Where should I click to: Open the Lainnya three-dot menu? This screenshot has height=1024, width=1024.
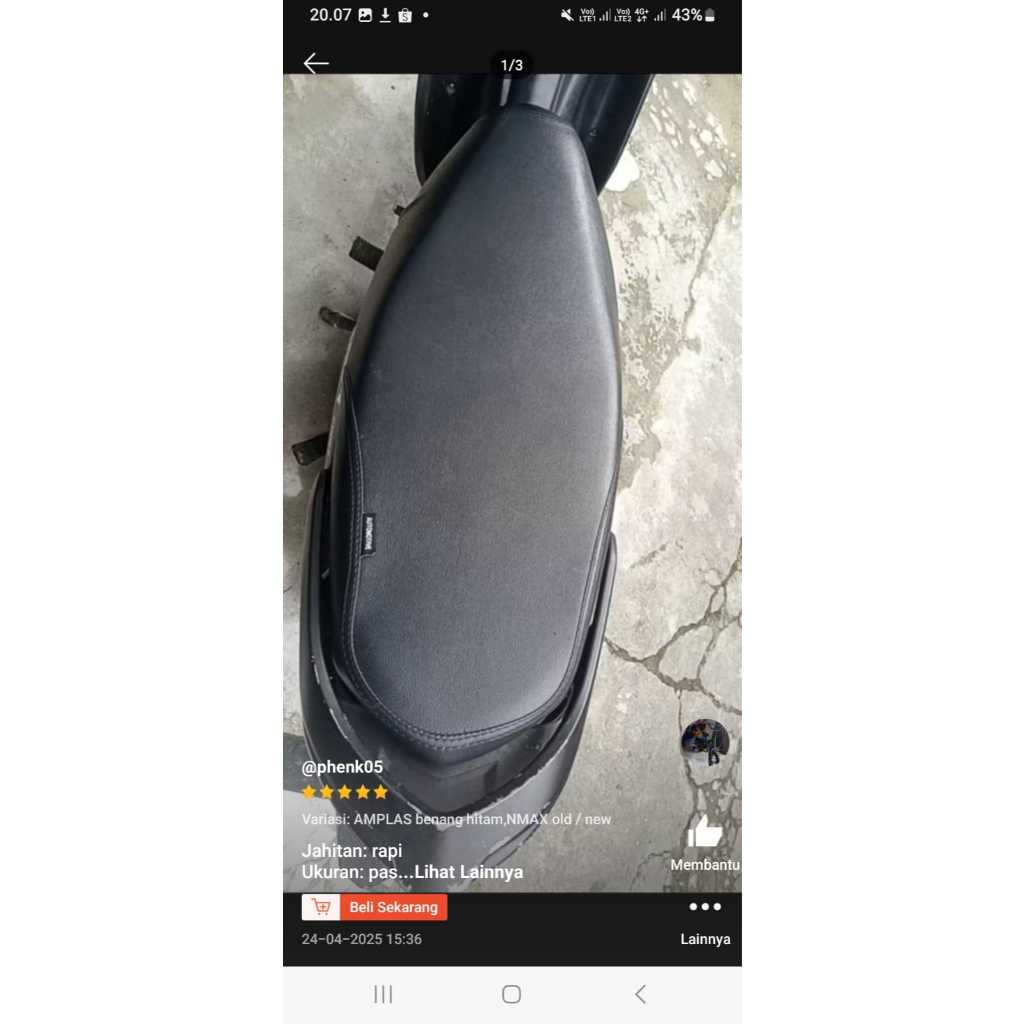tap(705, 907)
